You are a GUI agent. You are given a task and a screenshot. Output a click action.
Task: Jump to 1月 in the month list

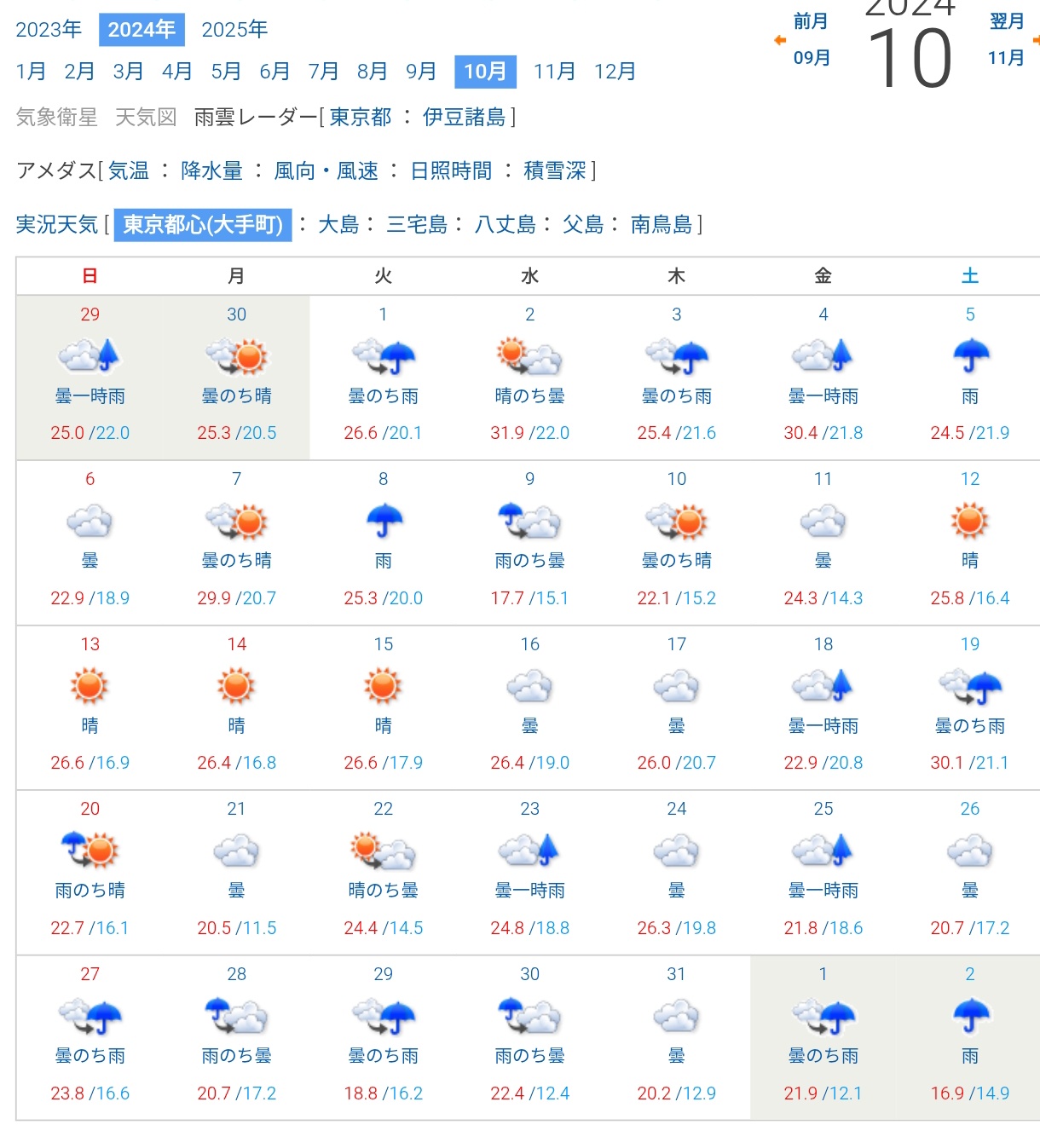pyautogui.click(x=31, y=72)
